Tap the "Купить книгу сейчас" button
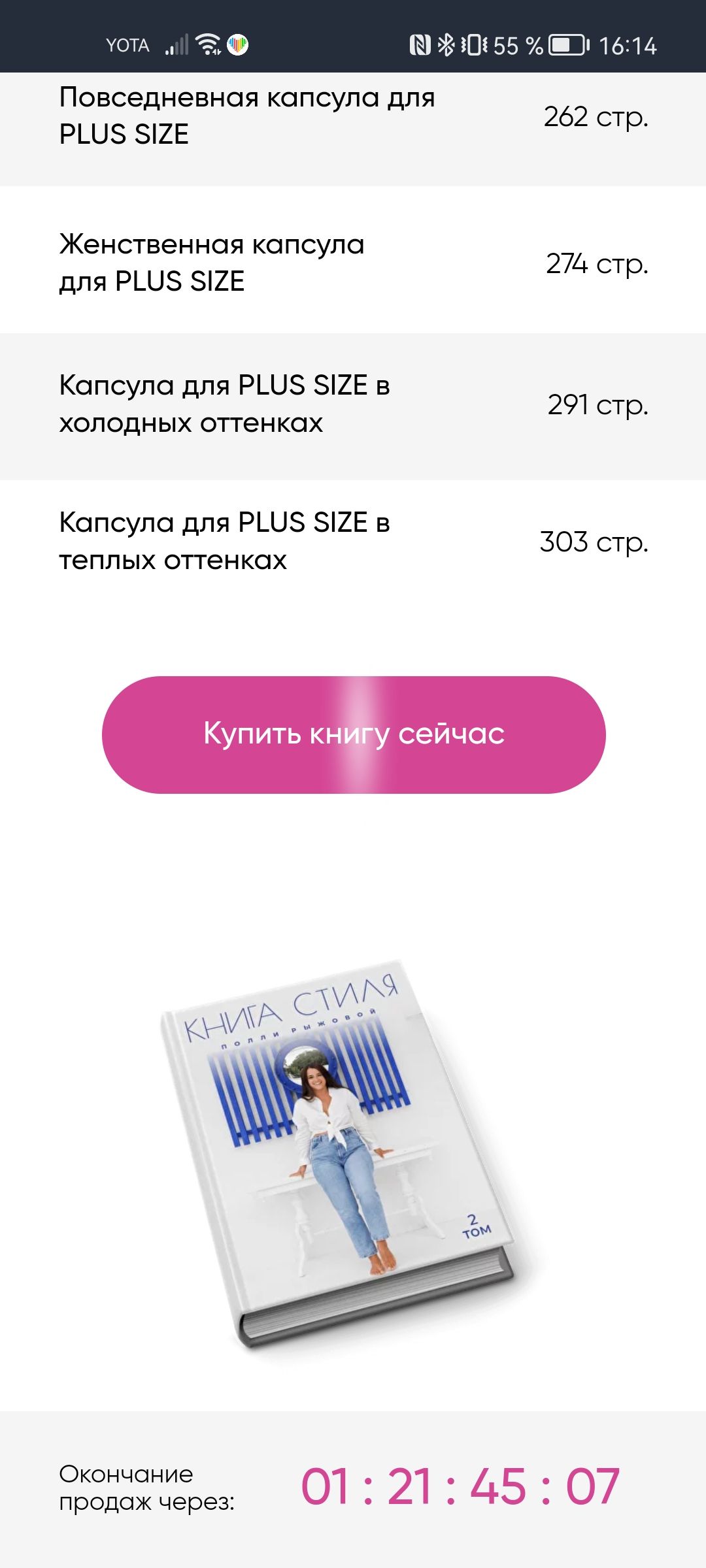The width and height of the screenshot is (706, 1568). click(354, 734)
